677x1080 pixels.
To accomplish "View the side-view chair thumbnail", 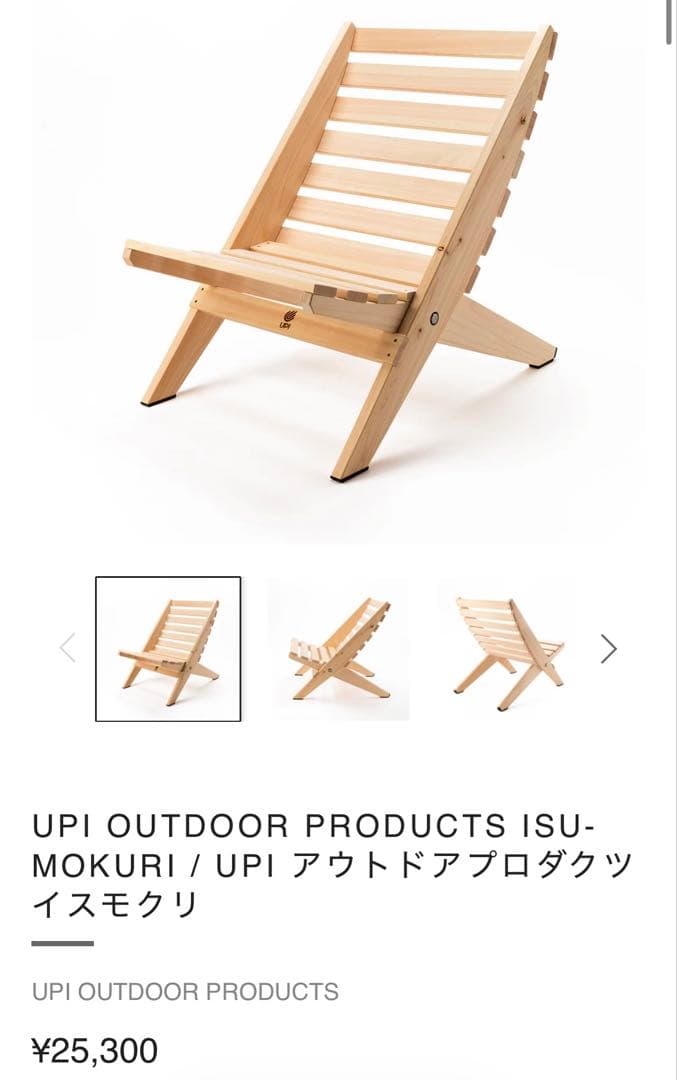I will [x=338, y=649].
